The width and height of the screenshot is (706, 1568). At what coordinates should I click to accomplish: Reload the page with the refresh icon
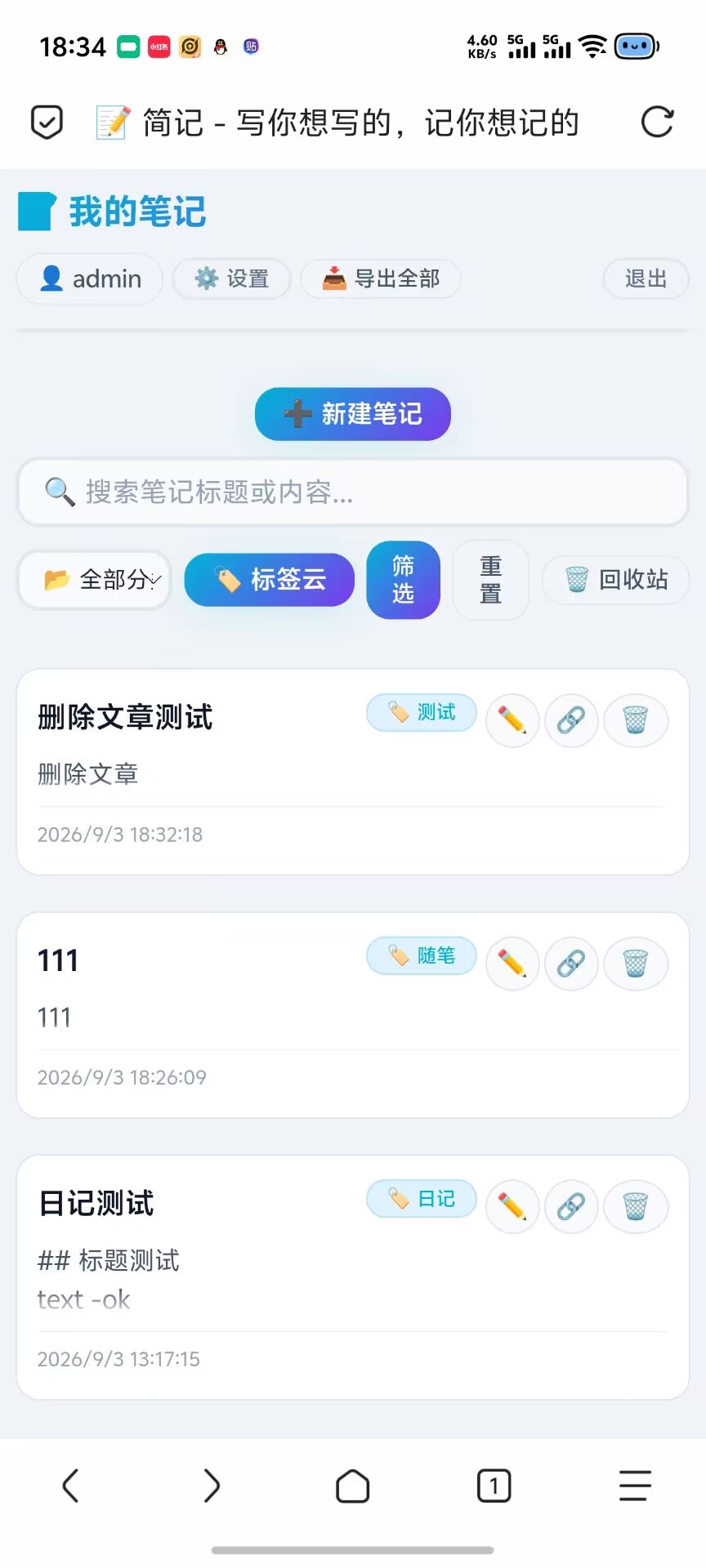(657, 122)
